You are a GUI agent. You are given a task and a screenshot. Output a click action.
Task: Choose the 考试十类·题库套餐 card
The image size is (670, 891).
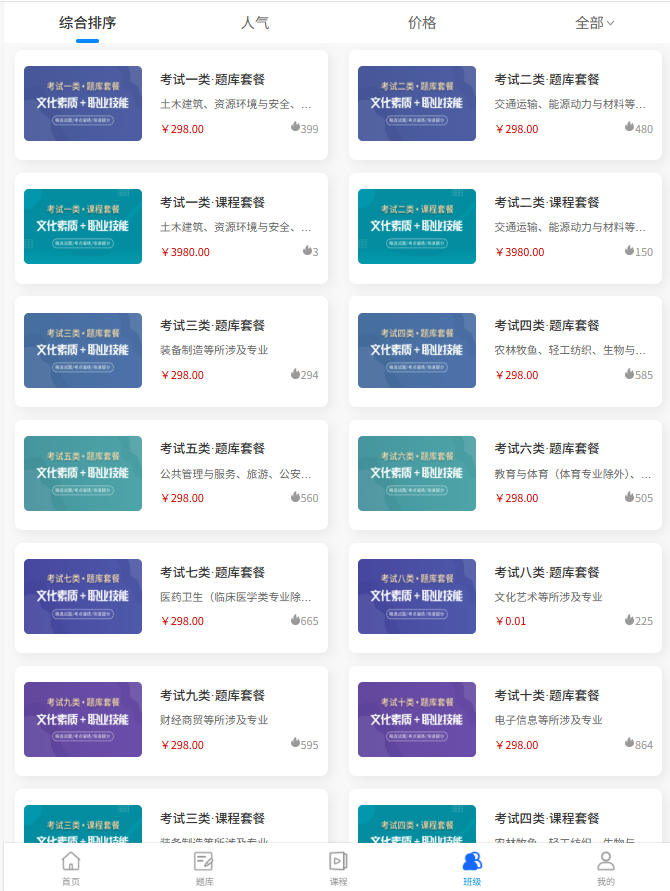click(505, 719)
